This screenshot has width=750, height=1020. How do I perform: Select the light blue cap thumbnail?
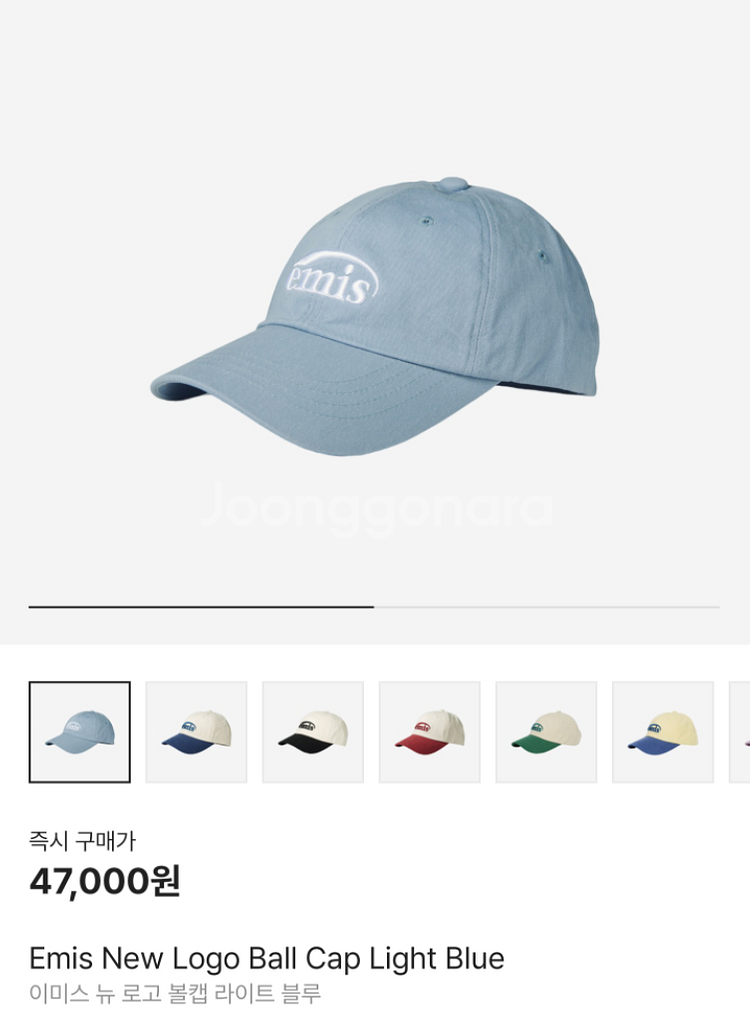point(79,731)
